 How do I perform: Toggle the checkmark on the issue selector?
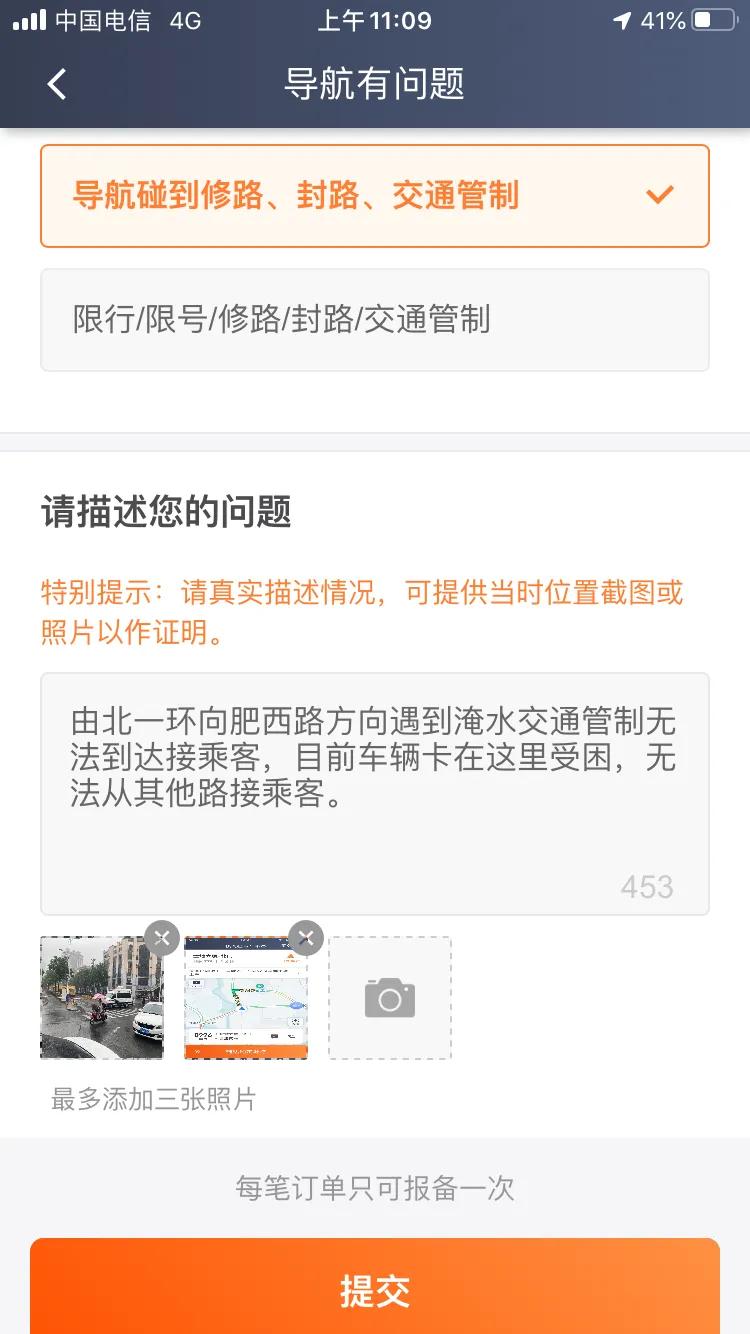pos(658,194)
